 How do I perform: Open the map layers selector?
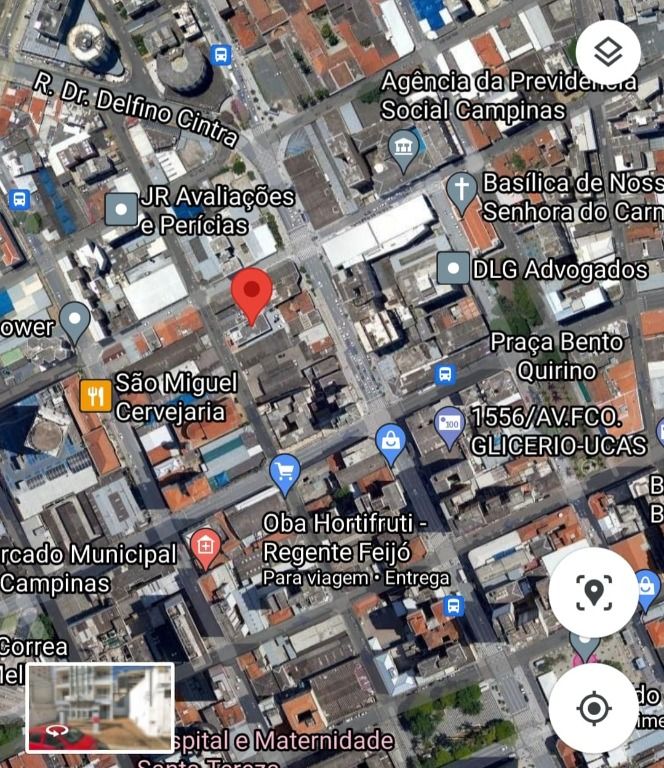point(608,52)
